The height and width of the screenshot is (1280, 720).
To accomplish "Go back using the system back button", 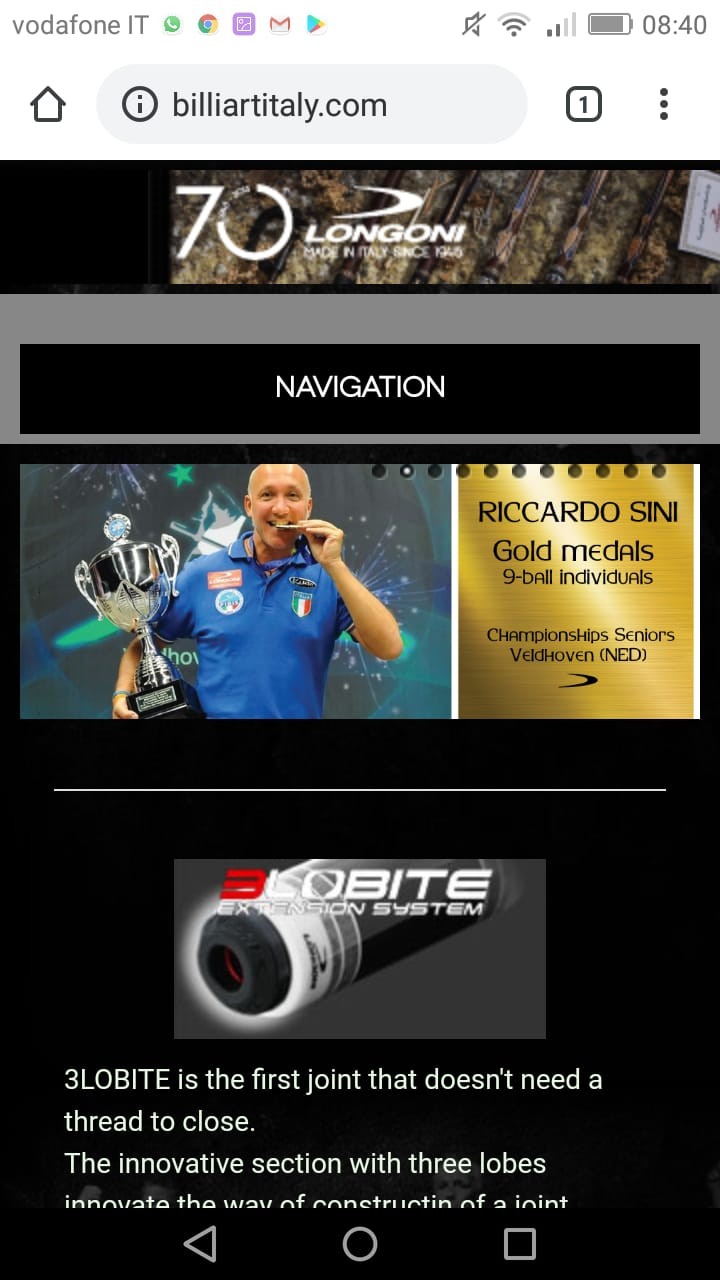I will (201, 1244).
